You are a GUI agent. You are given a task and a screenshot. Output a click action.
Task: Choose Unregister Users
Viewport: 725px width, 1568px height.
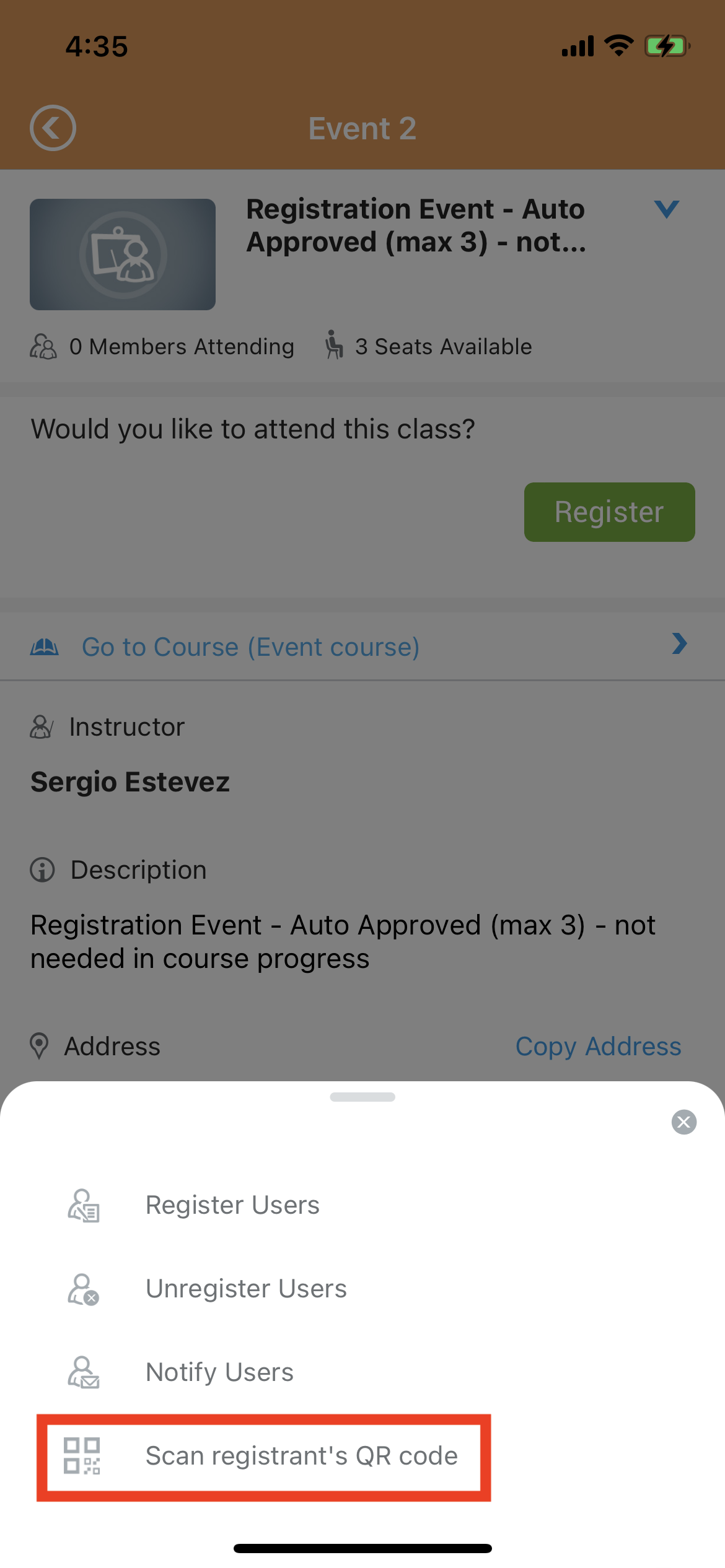(362, 1289)
